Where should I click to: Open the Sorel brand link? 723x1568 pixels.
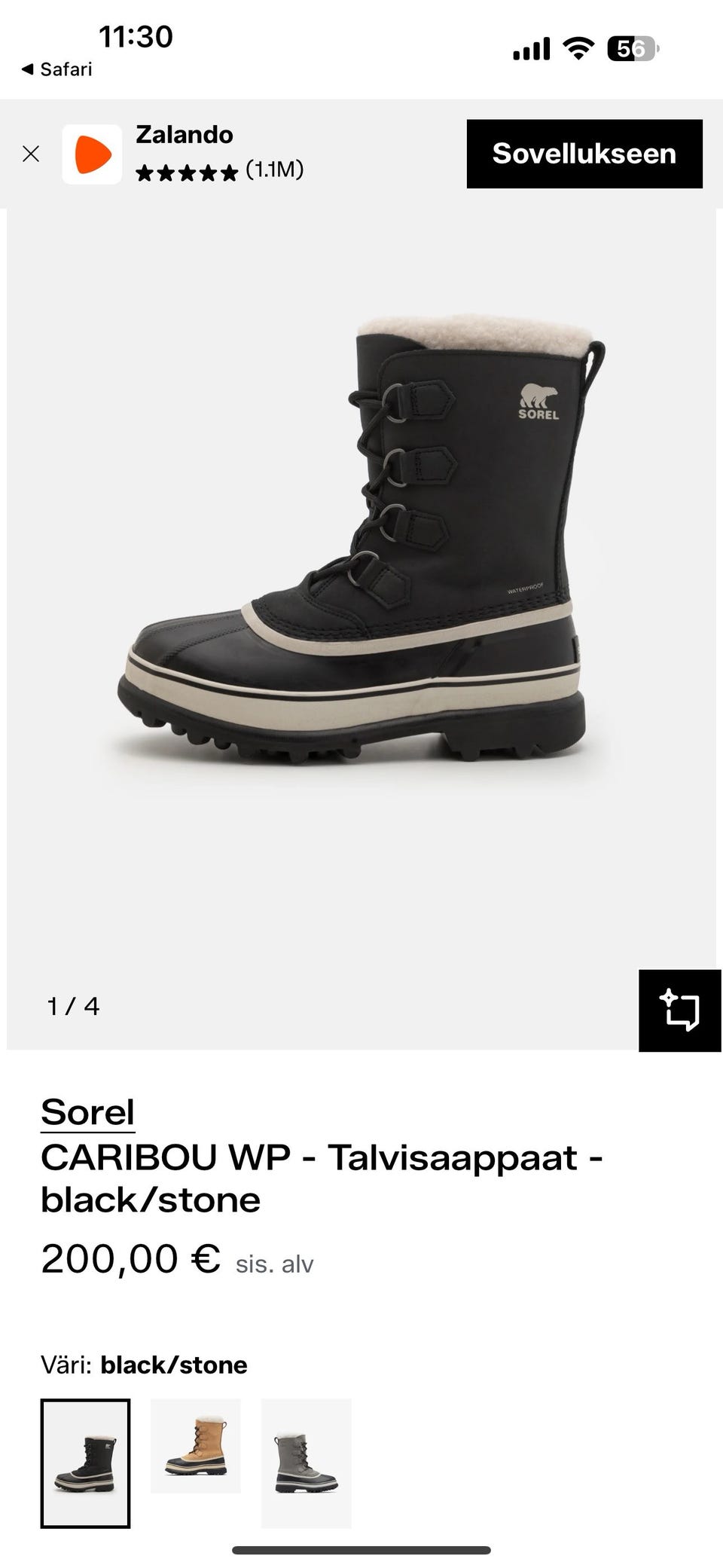tap(88, 1112)
